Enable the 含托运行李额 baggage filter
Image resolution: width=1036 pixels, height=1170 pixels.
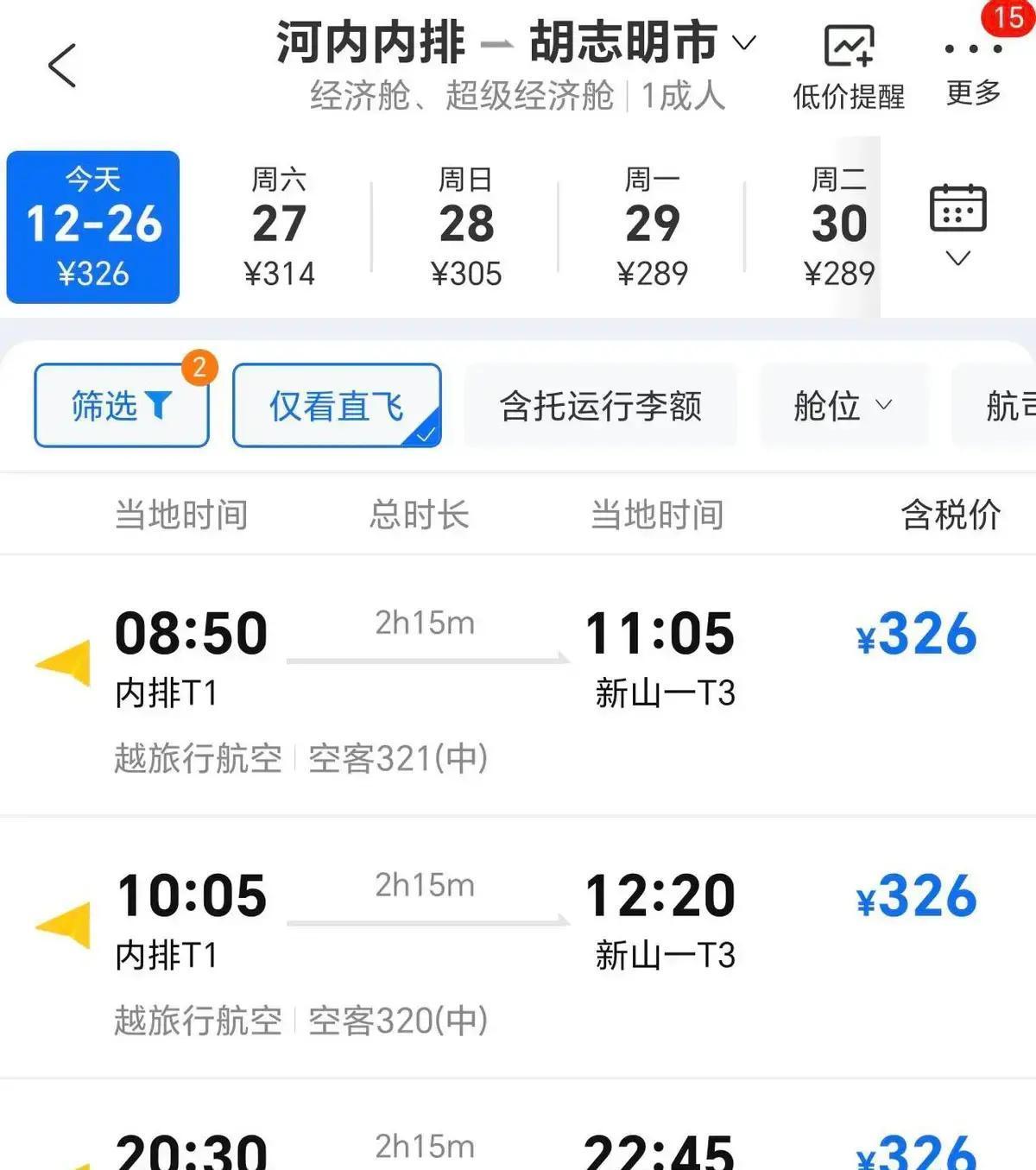(x=602, y=405)
